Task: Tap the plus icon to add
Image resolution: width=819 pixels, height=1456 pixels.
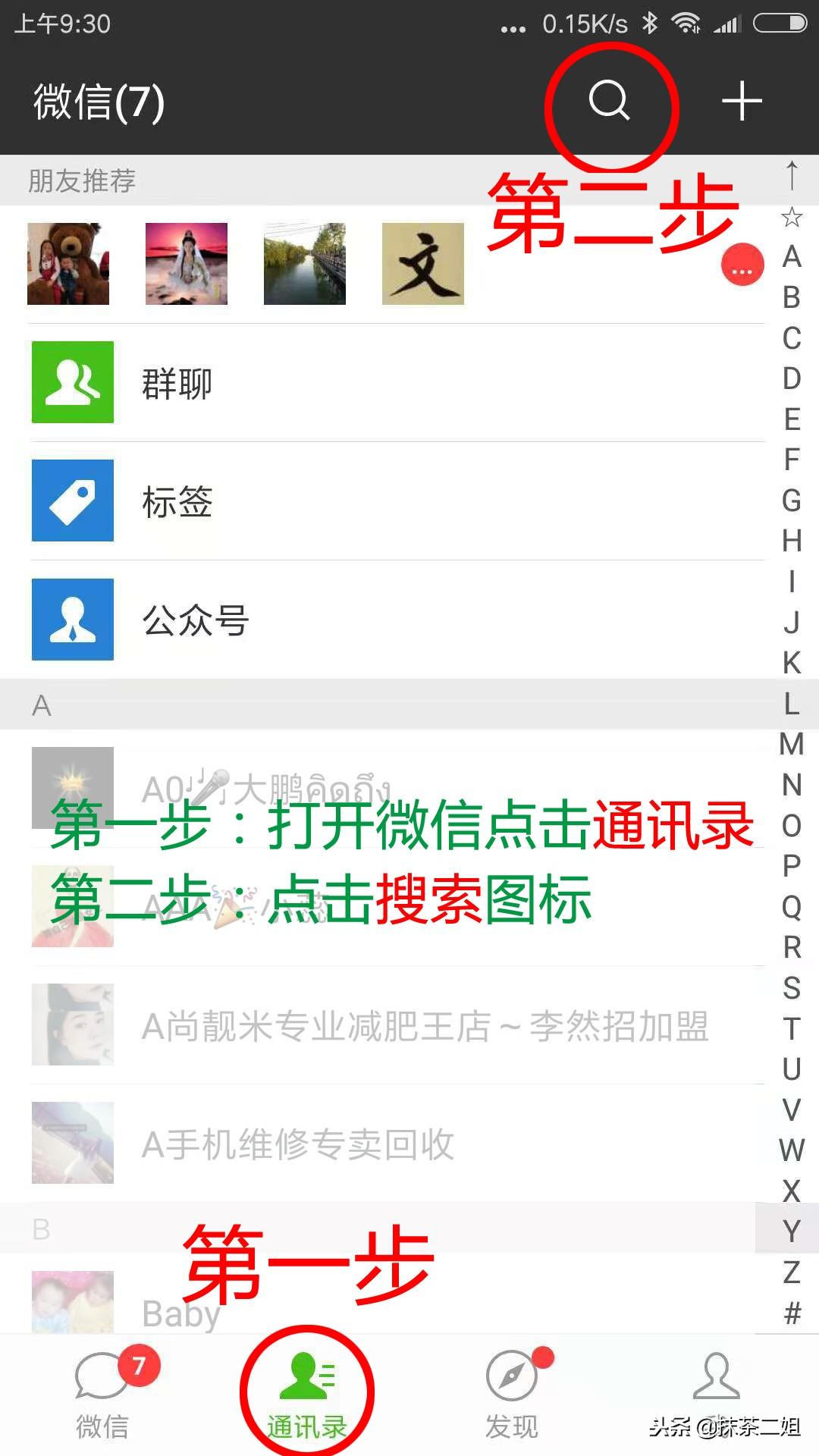Action: pyautogui.click(x=741, y=101)
